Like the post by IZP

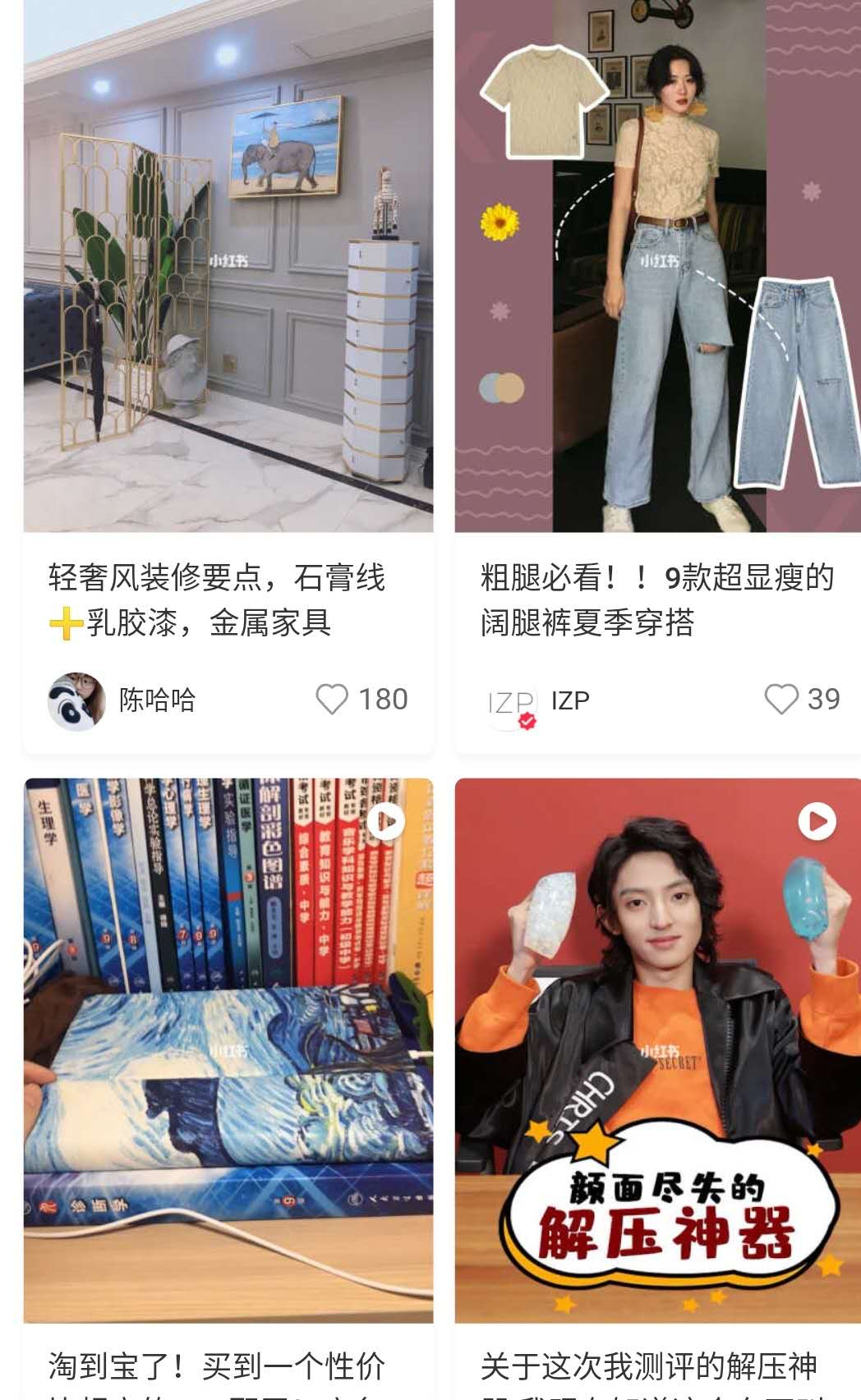(x=780, y=700)
